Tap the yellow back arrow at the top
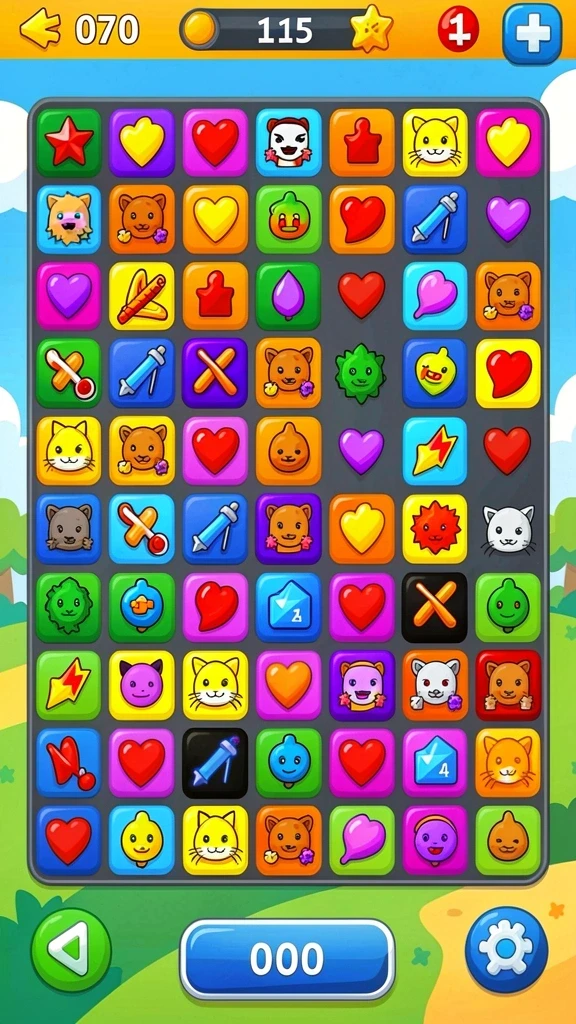This screenshot has height=1024, width=576. [x=40, y=28]
